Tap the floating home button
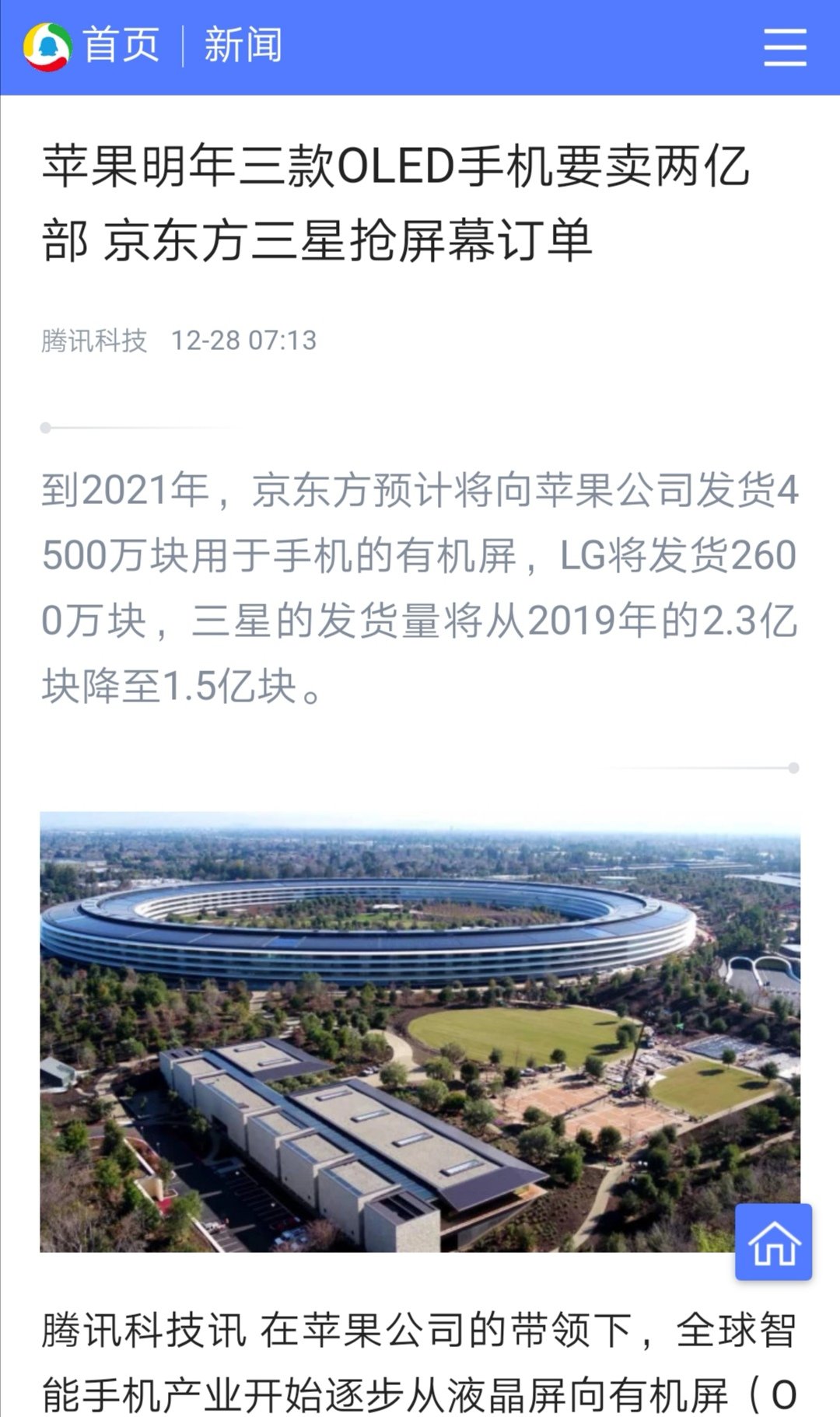Viewport: 840px width, 1417px height. click(773, 1242)
